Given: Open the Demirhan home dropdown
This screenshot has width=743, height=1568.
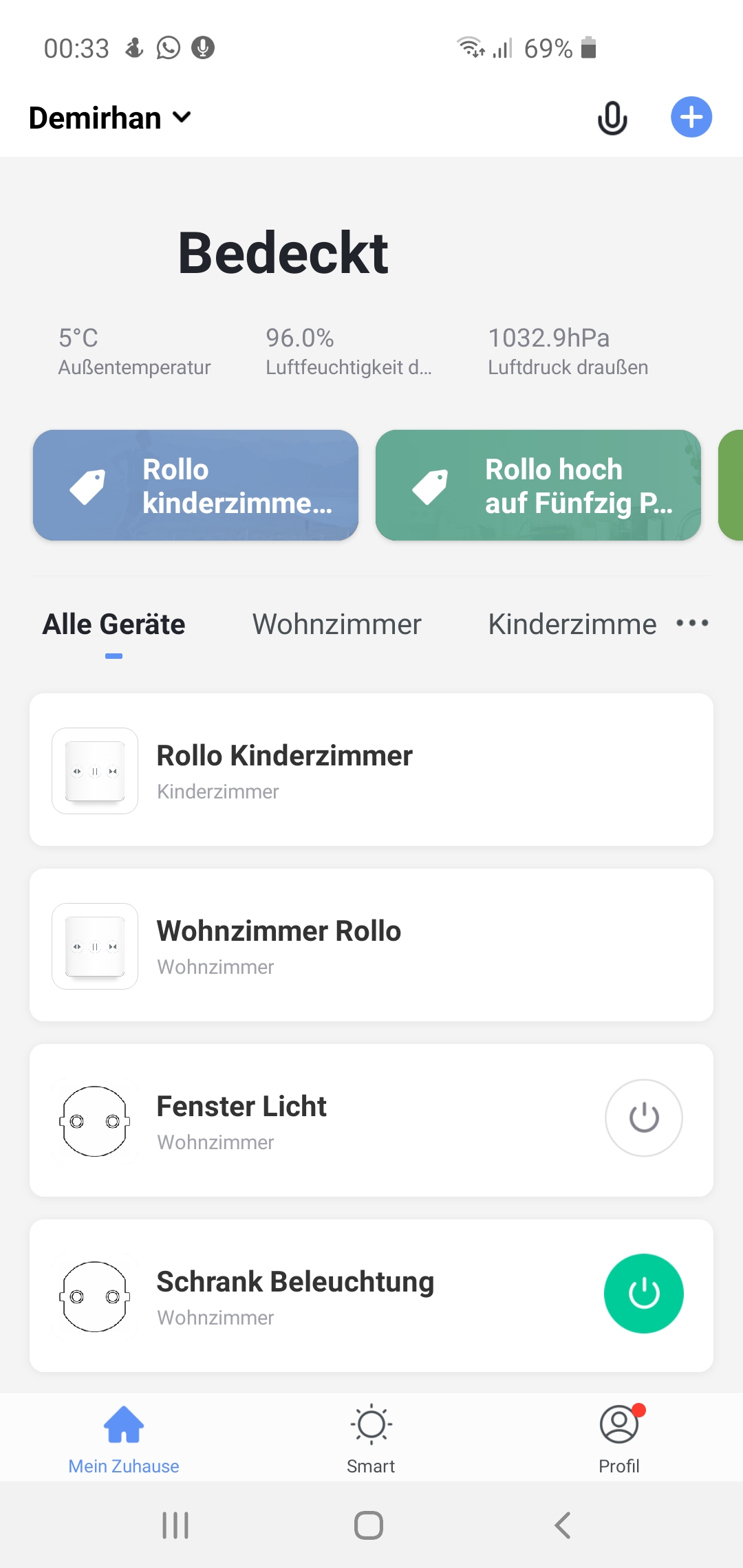Looking at the screenshot, I should pos(110,118).
